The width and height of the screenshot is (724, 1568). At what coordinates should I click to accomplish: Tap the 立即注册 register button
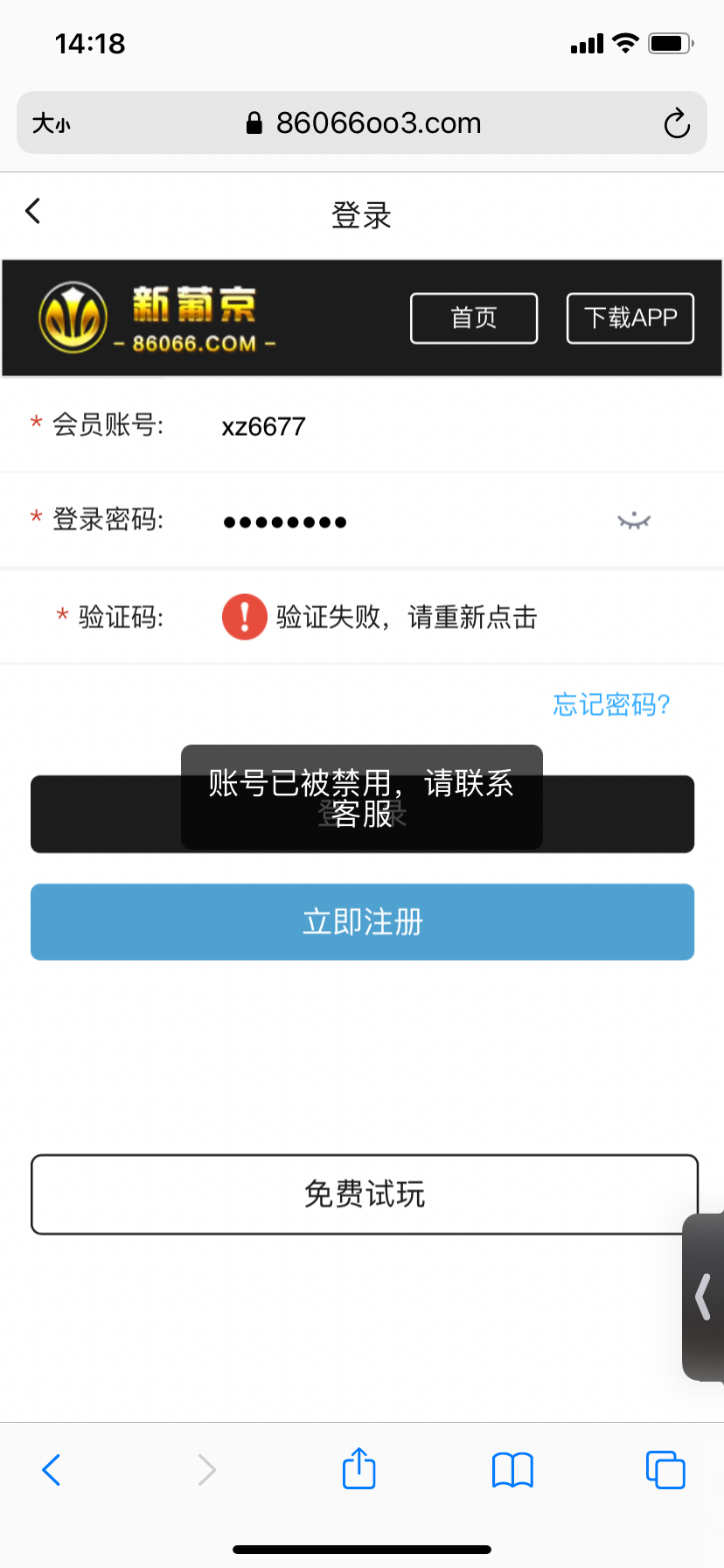coord(362,922)
